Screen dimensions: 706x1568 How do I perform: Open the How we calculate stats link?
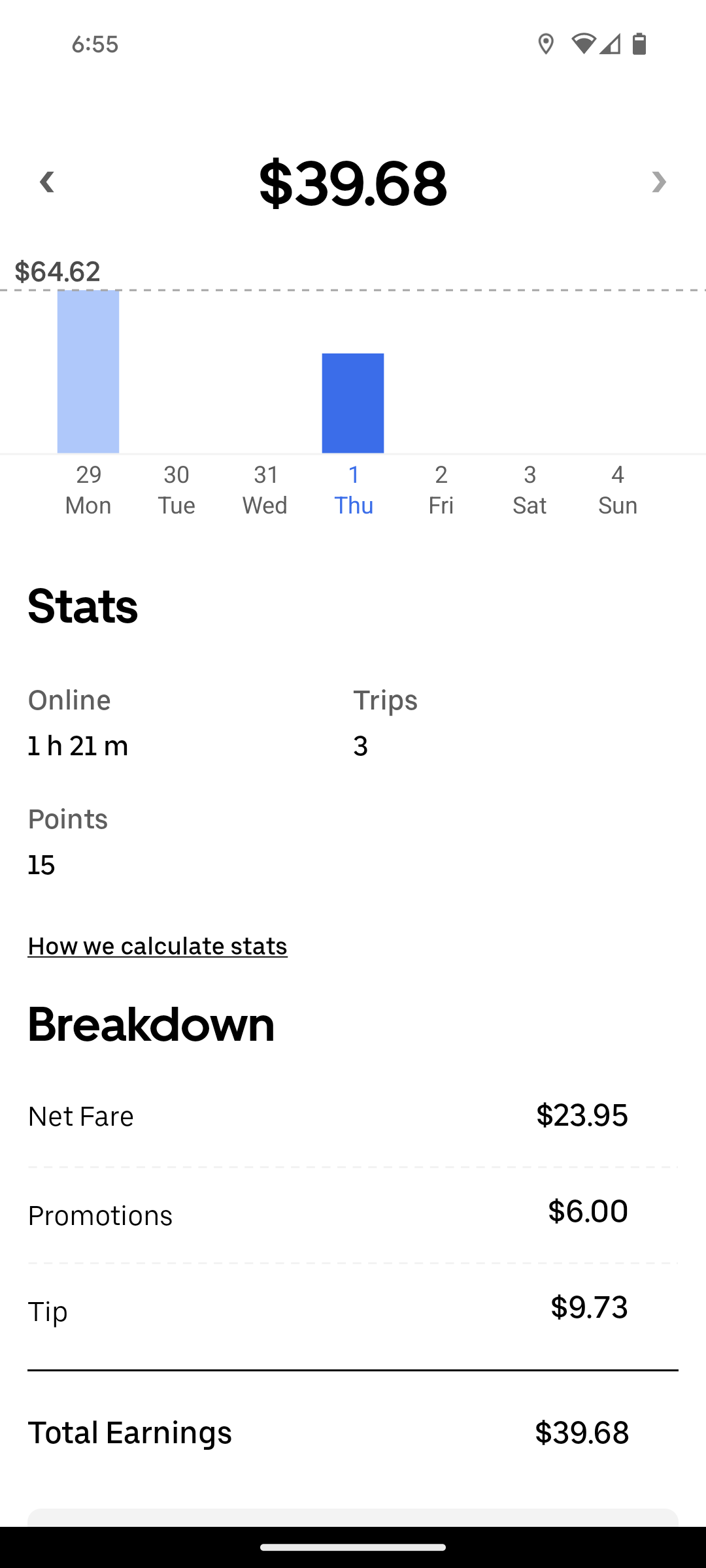click(x=158, y=946)
